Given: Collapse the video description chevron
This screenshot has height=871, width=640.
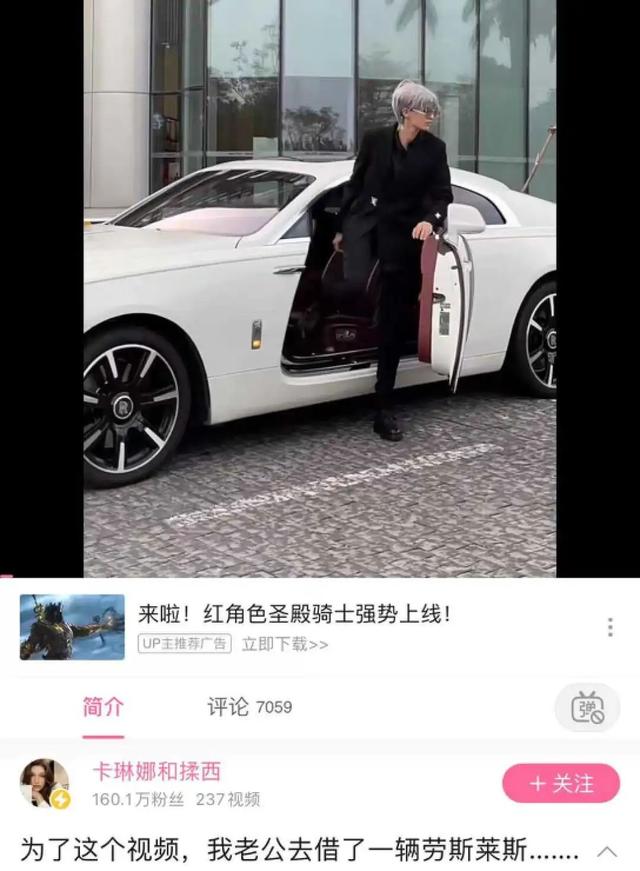Looking at the screenshot, I should pyautogui.click(x=607, y=852).
